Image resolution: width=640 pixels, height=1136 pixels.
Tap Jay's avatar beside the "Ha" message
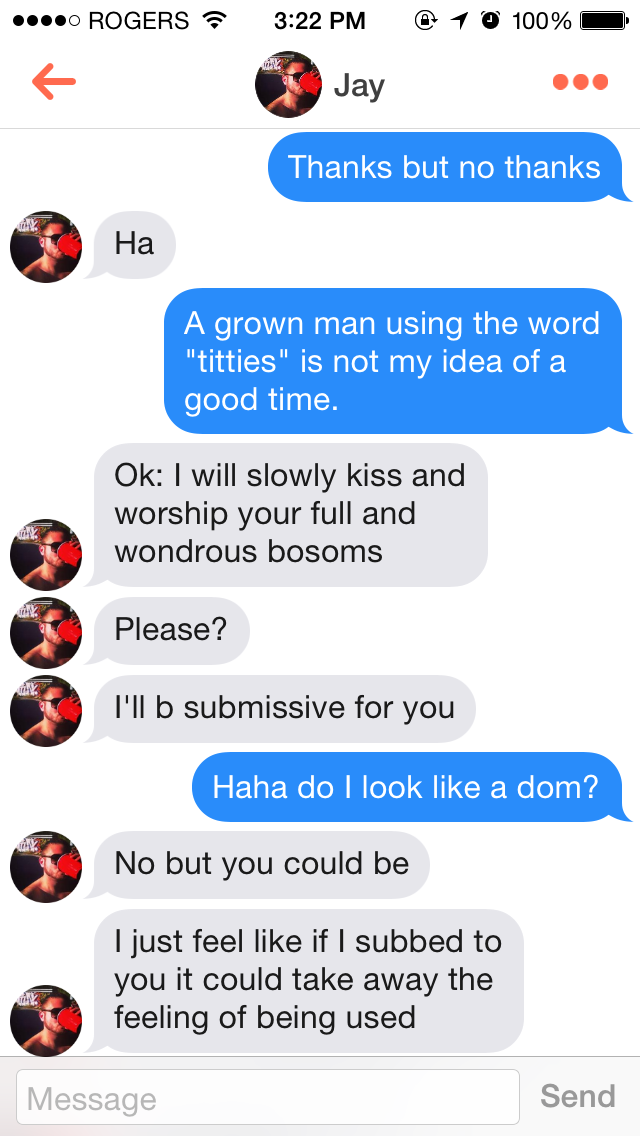[x=45, y=247]
